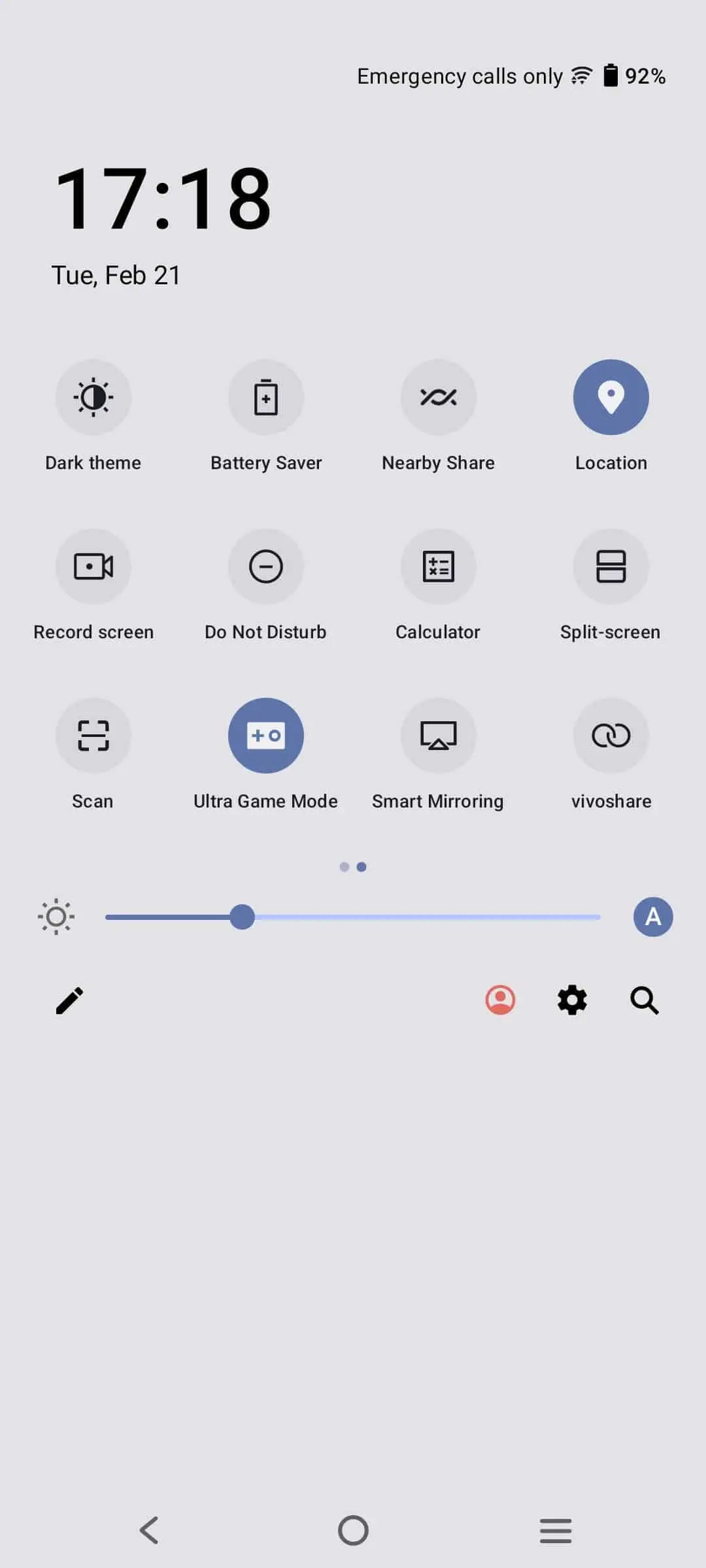Activate Split-screen
This screenshot has width=706, height=1568.
click(611, 566)
